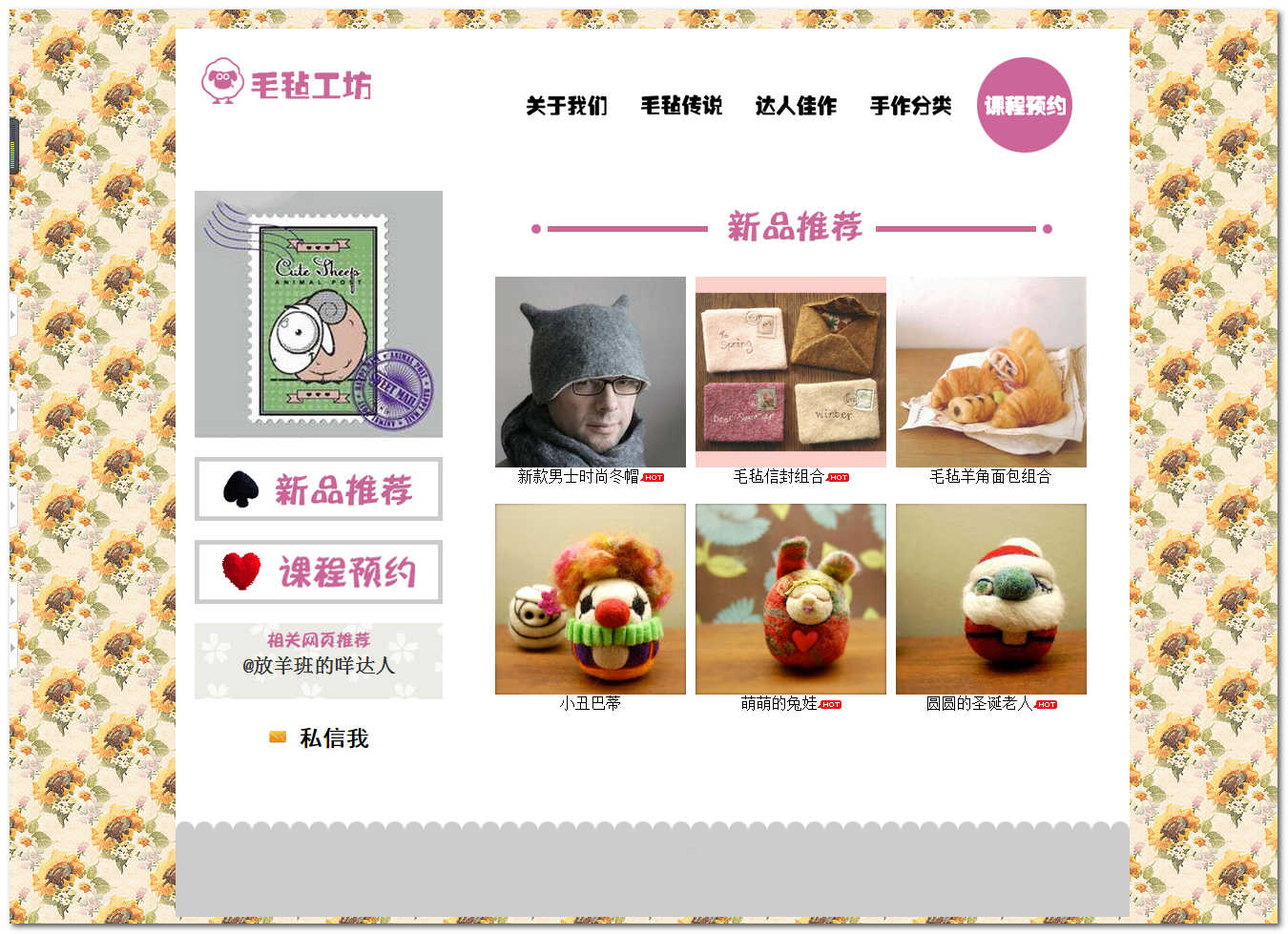Open the 关于我们 nav item
The height and width of the screenshot is (934, 1288).
[x=567, y=106]
